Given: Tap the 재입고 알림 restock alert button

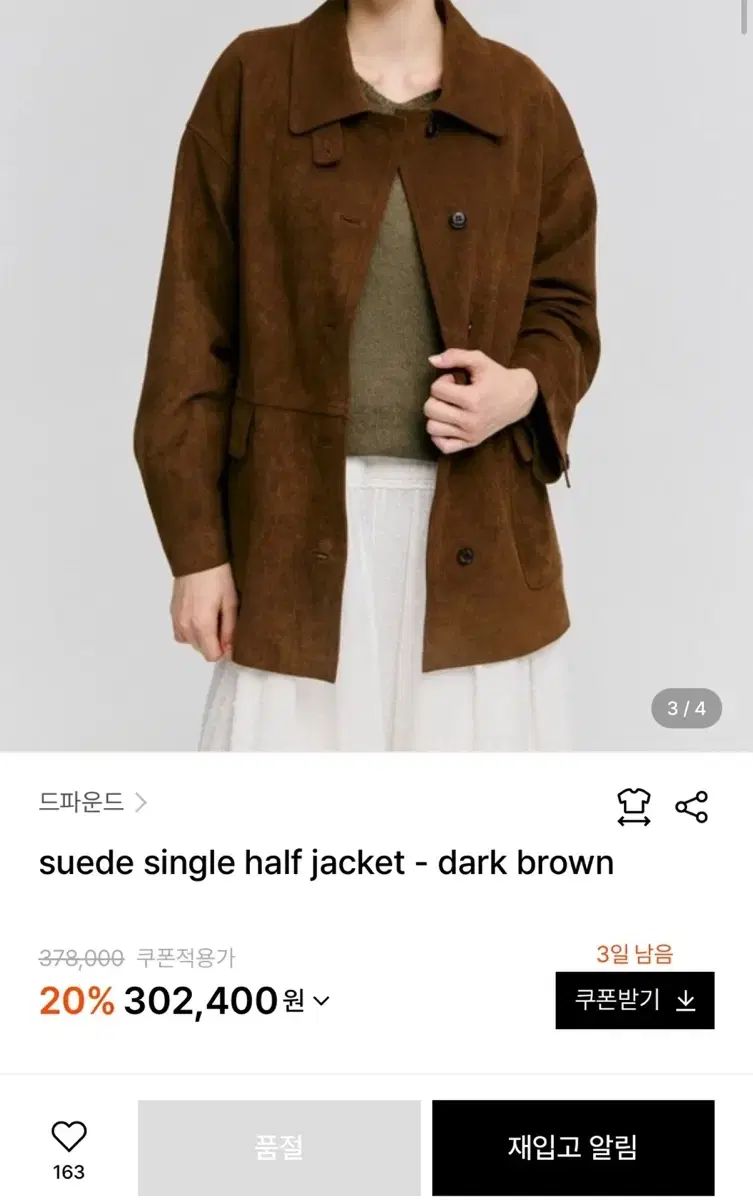Looking at the screenshot, I should point(573,1147).
